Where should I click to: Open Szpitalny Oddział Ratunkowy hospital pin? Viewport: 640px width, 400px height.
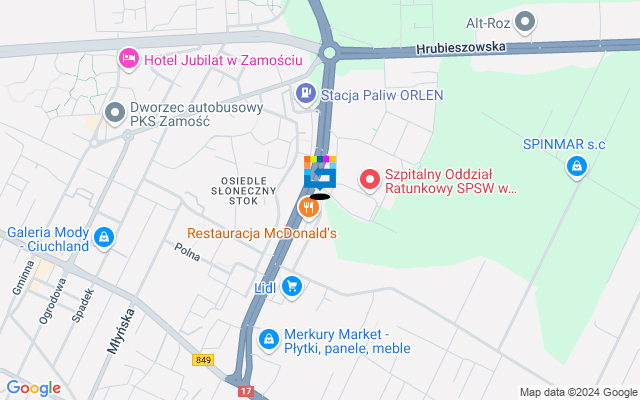click(370, 179)
